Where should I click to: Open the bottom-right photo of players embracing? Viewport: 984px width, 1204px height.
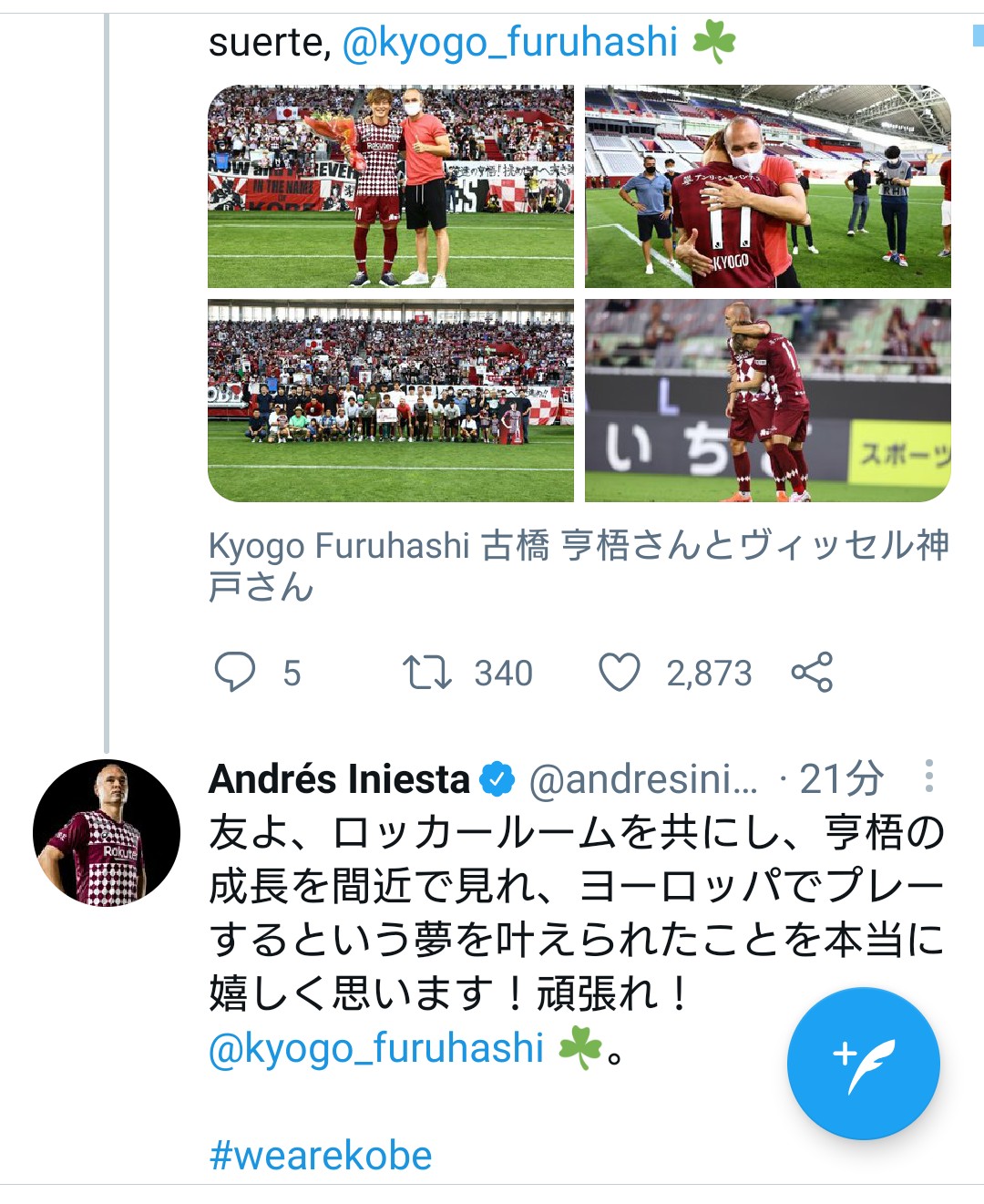coord(768,400)
